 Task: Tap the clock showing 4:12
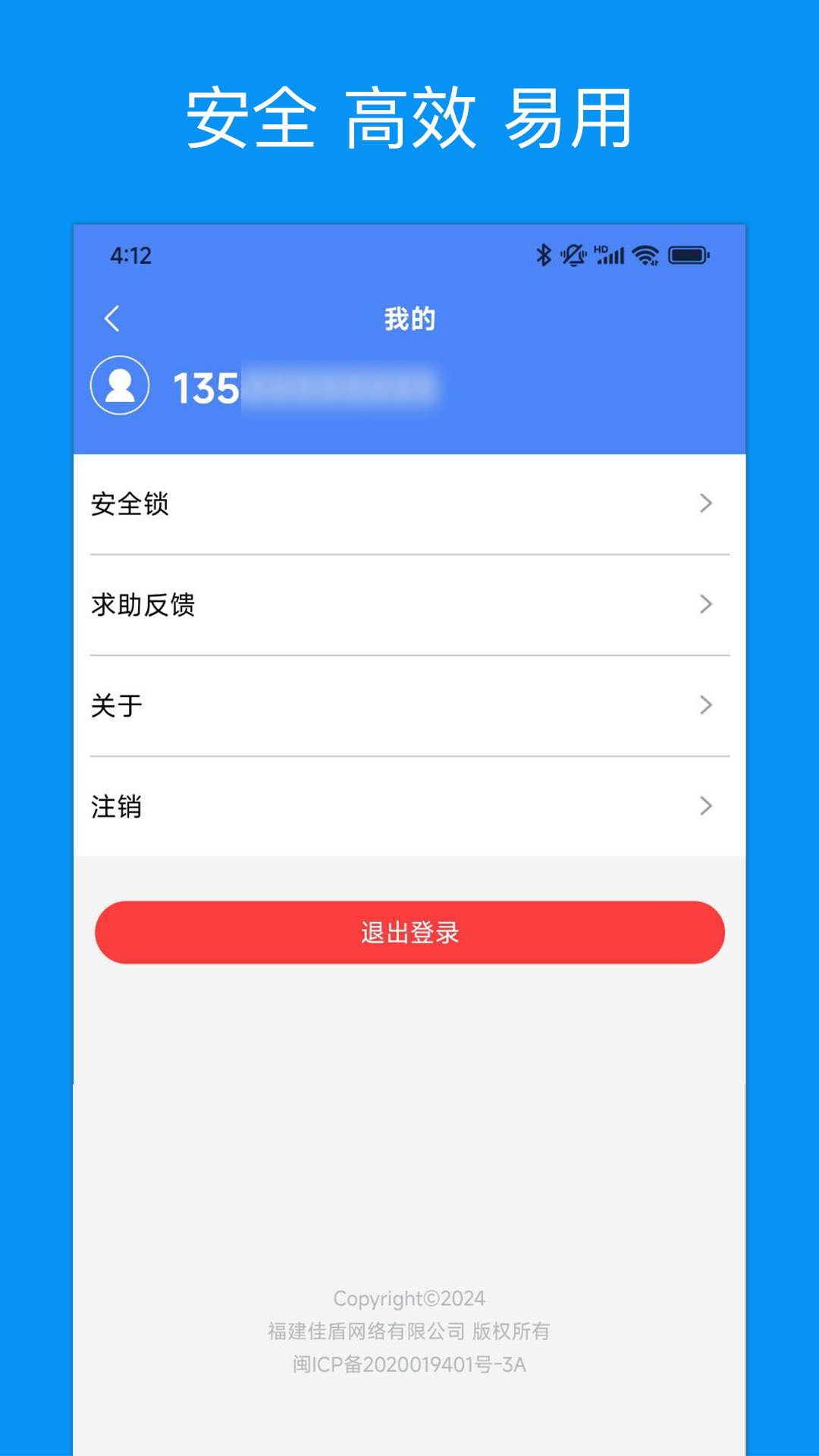[x=130, y=254]
